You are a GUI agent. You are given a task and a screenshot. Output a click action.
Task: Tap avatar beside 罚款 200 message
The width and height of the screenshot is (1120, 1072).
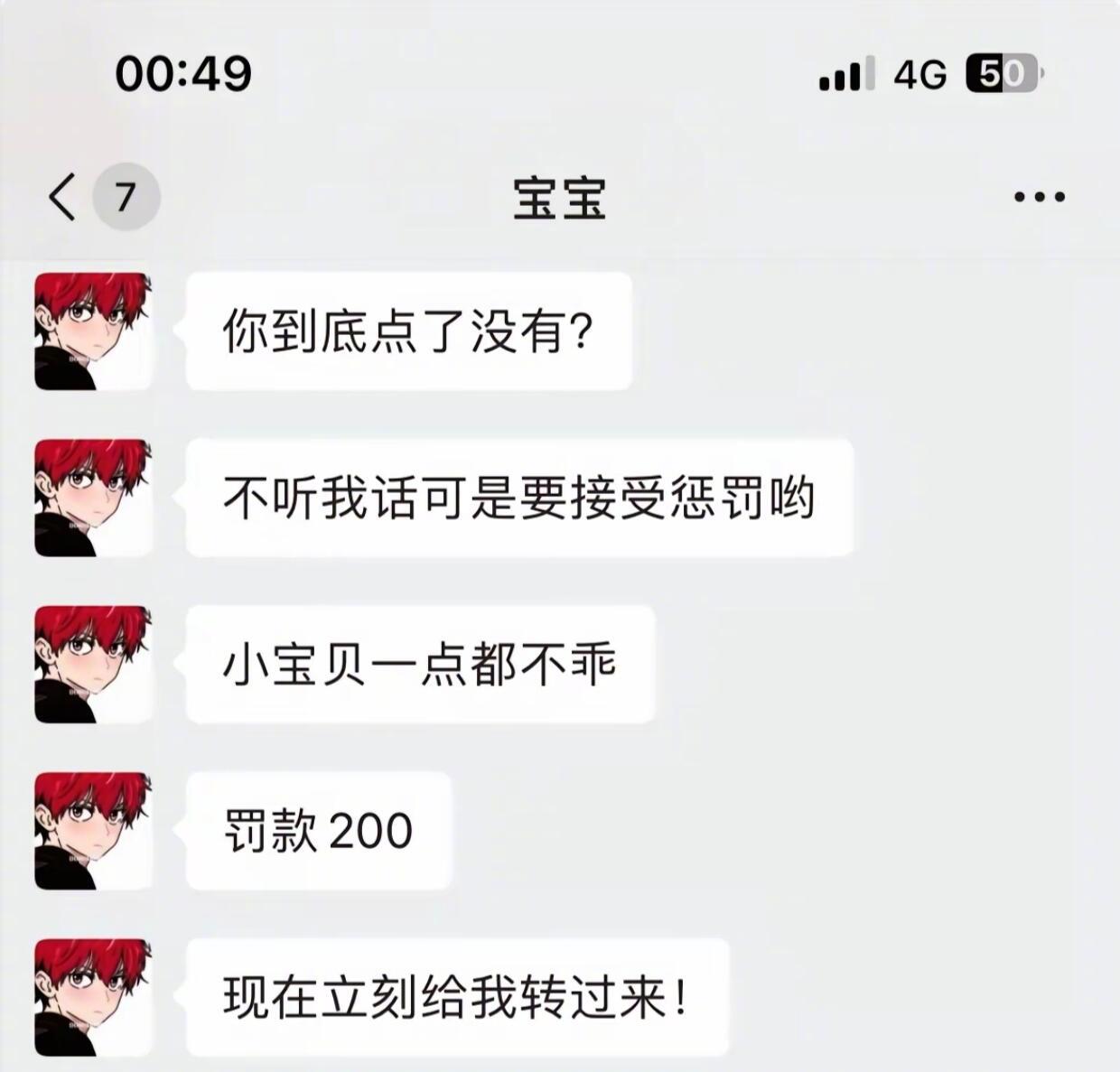[x=92, y=831]
